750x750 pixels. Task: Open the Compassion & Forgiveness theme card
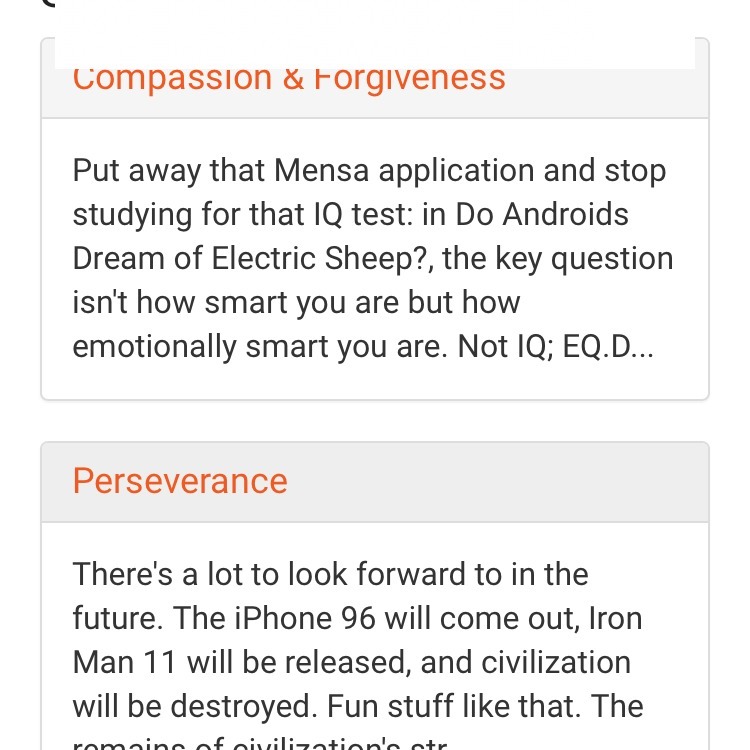[289, 80]
